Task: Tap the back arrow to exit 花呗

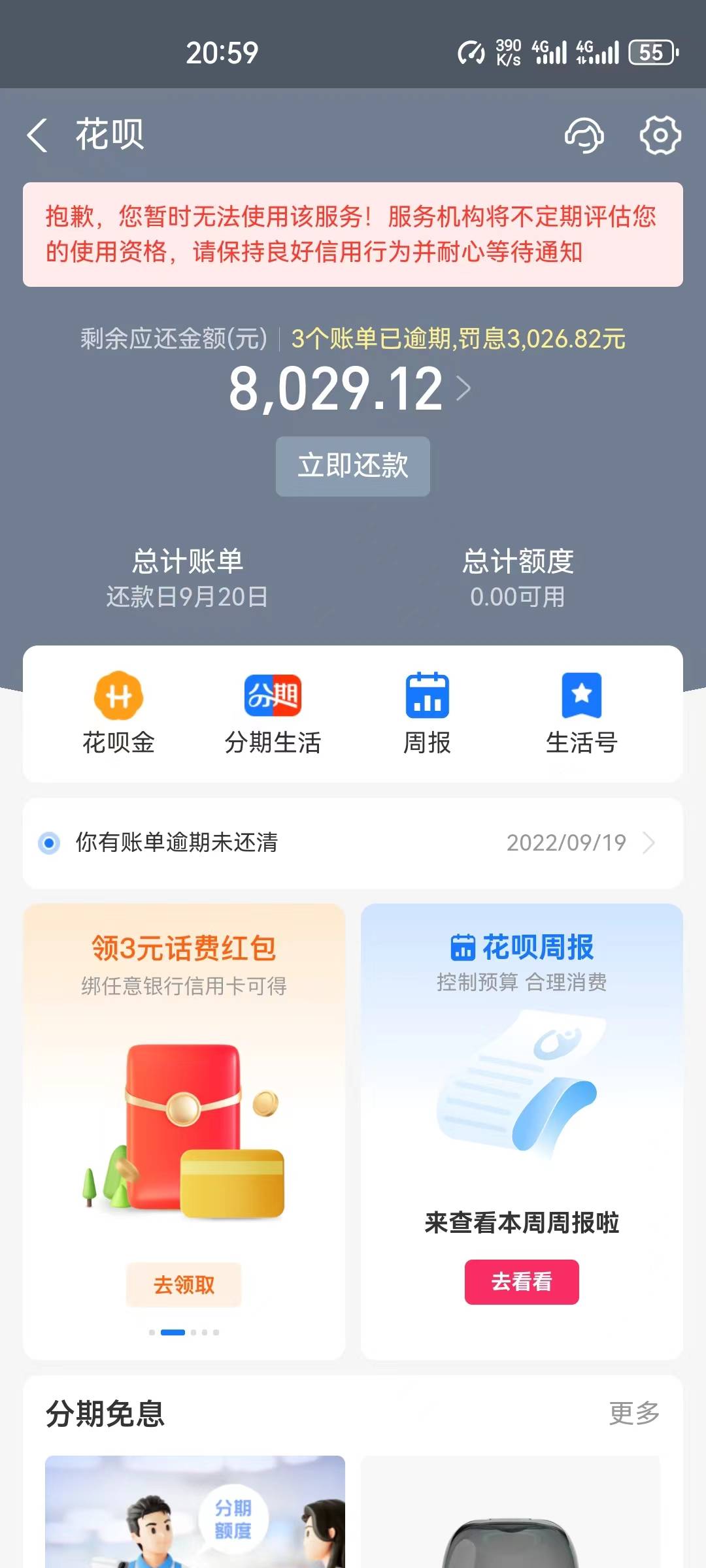Action: 37,135
